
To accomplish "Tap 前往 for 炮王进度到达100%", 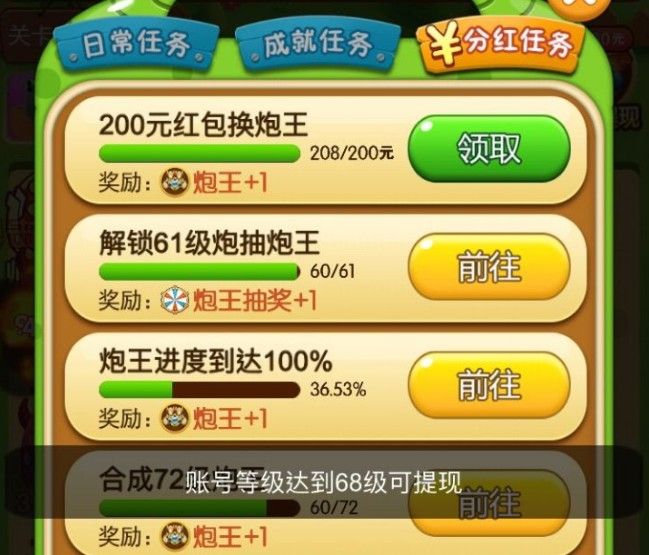I will coord(489,384).
